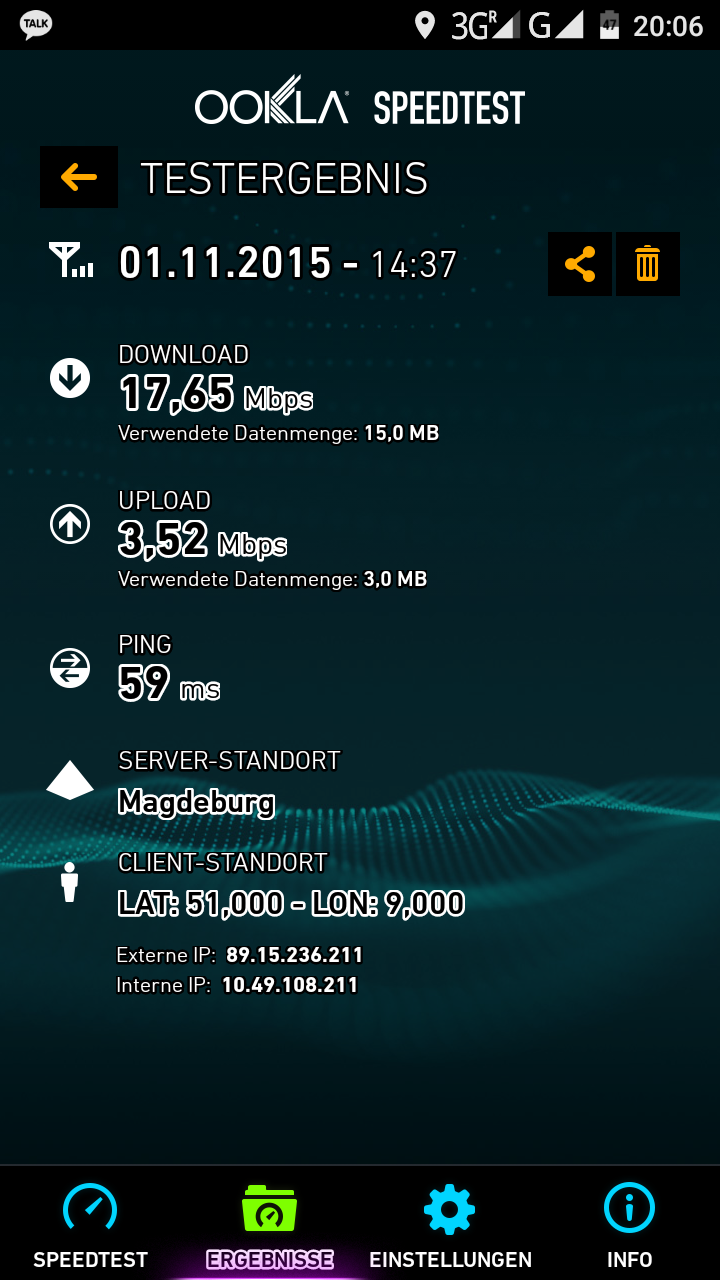Go back with the orange arrow

pos(79,177)
